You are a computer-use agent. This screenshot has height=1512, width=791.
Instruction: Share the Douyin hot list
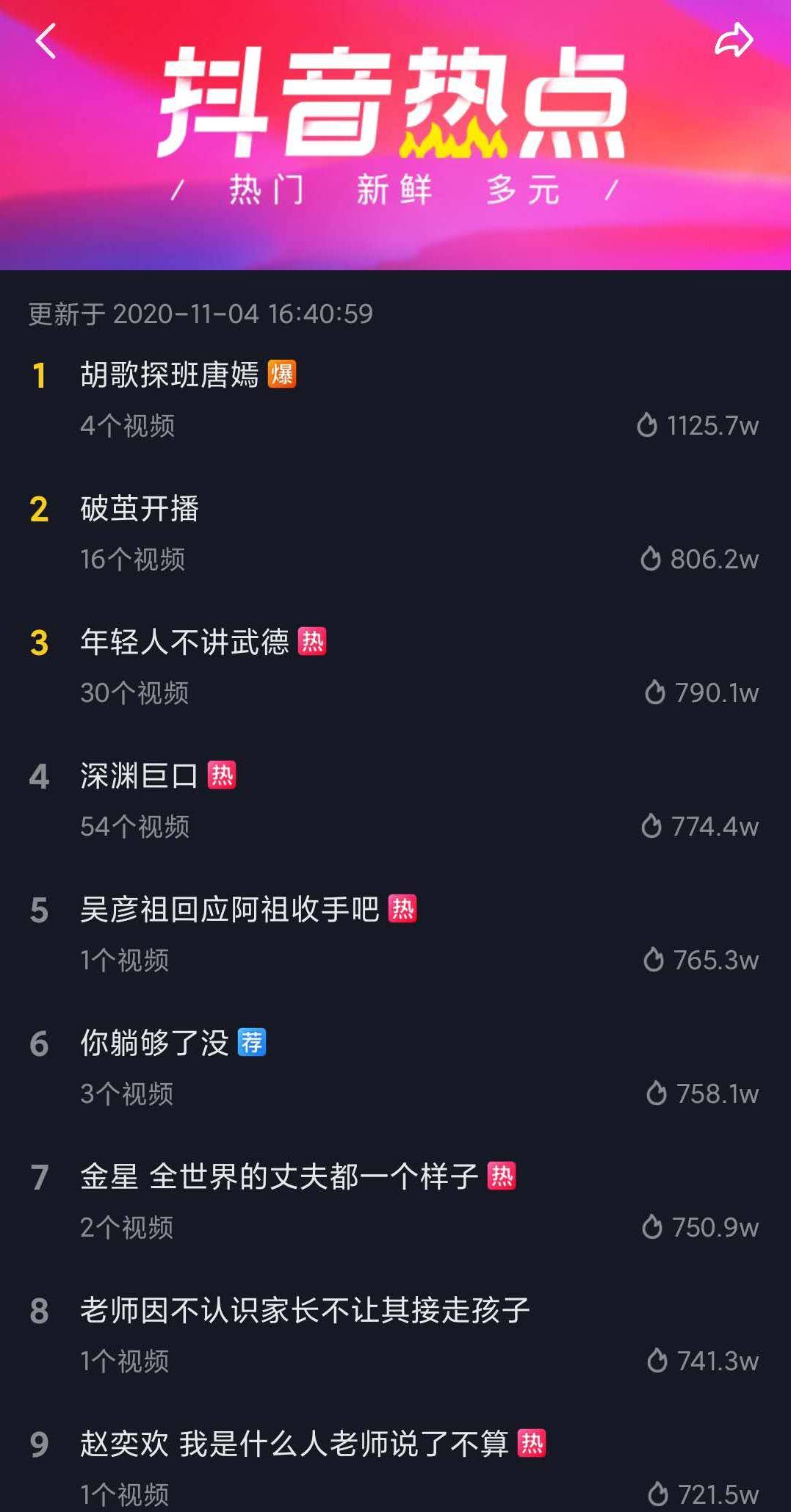tap(734, 40)
